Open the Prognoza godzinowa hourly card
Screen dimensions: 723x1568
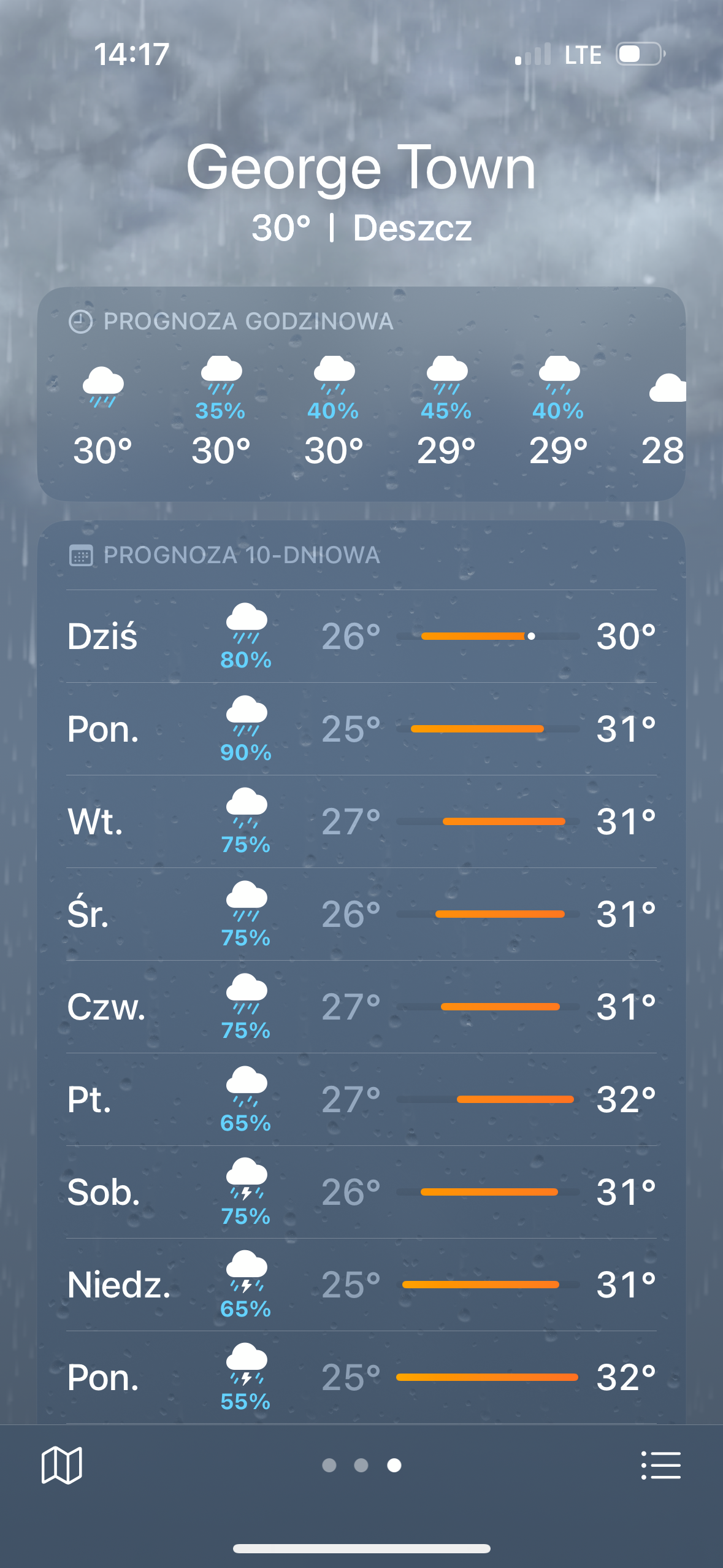(x=361, y=394)
